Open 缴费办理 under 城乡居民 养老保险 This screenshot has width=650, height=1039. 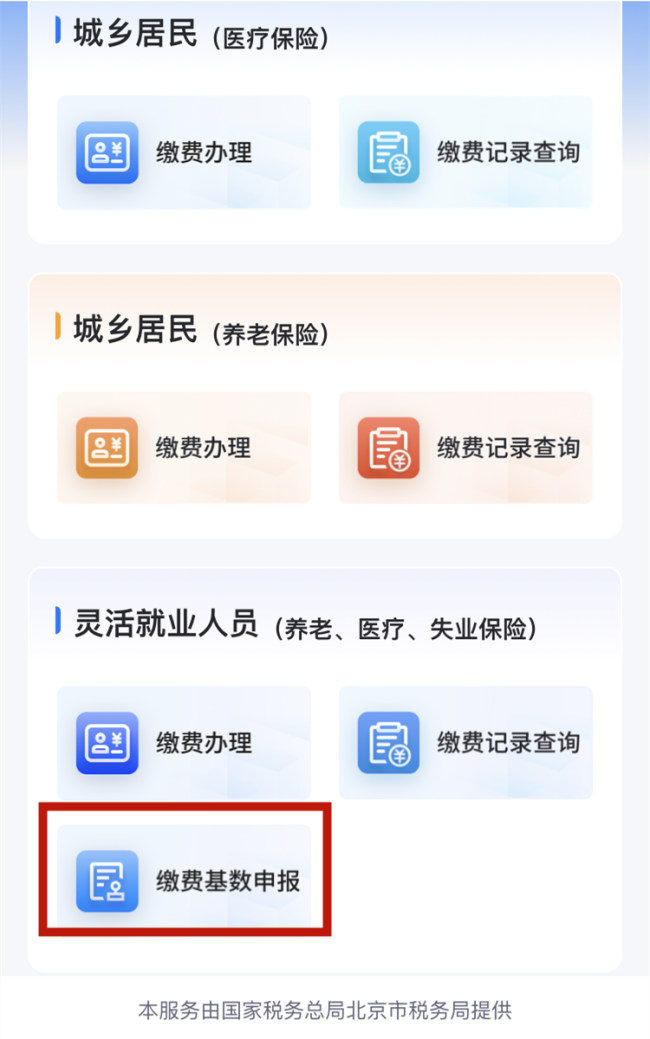[184, 447]
